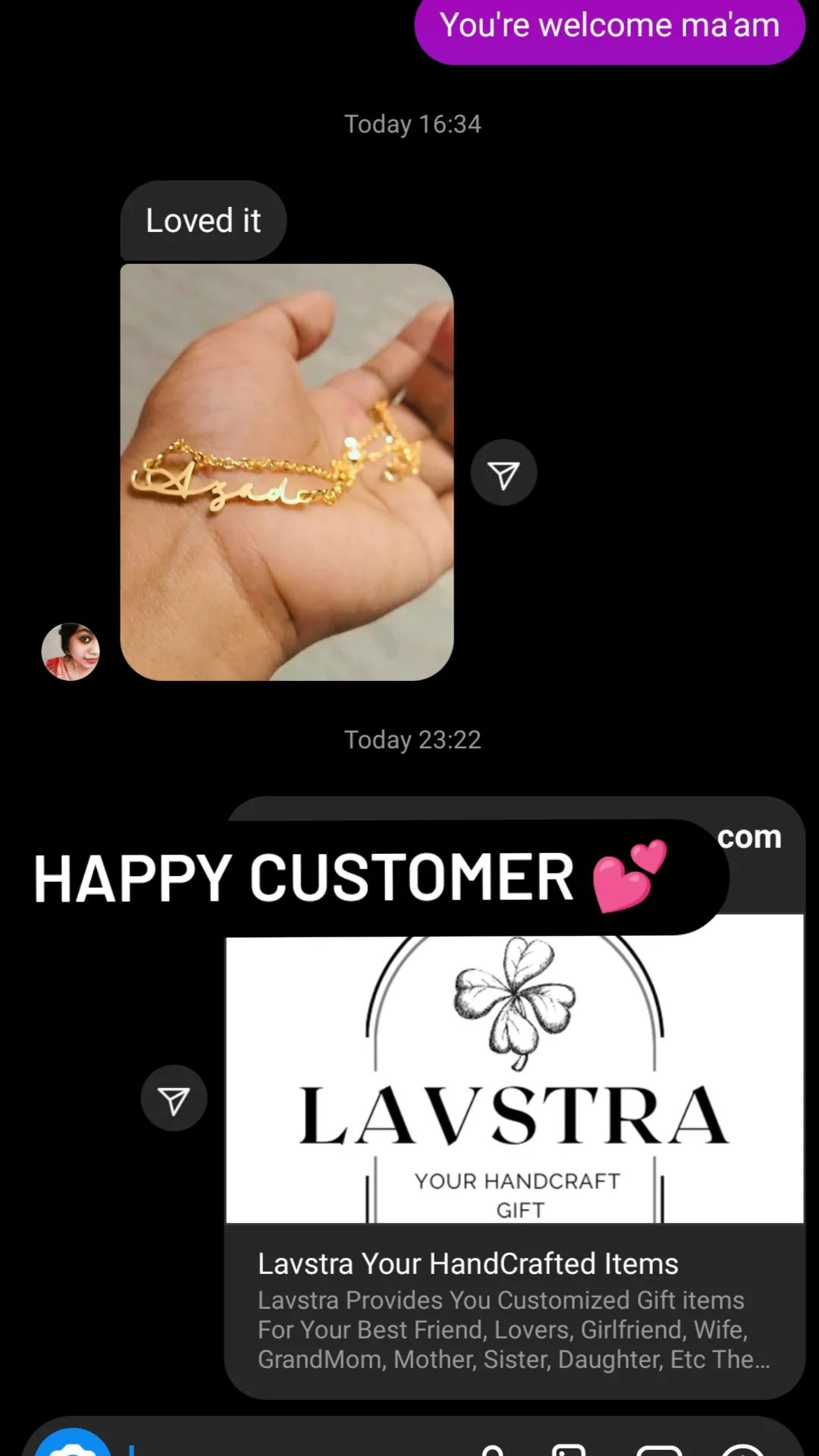Forward the Lavstra link message
This screenshot has height=1456, width=819.
coord(174,1098)
